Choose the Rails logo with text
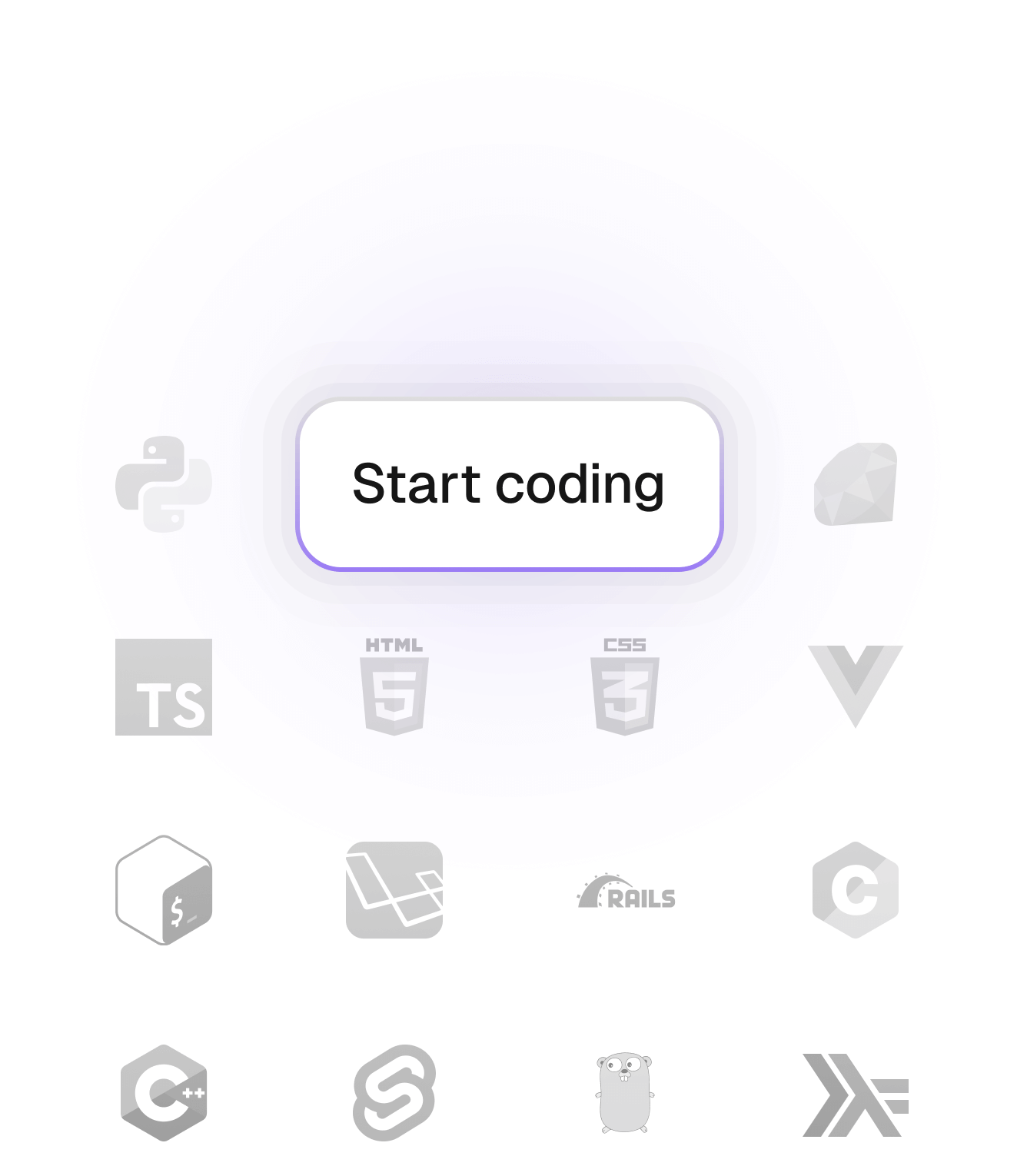This screenshot has width=1017, height=1176. tap(626, 892)
